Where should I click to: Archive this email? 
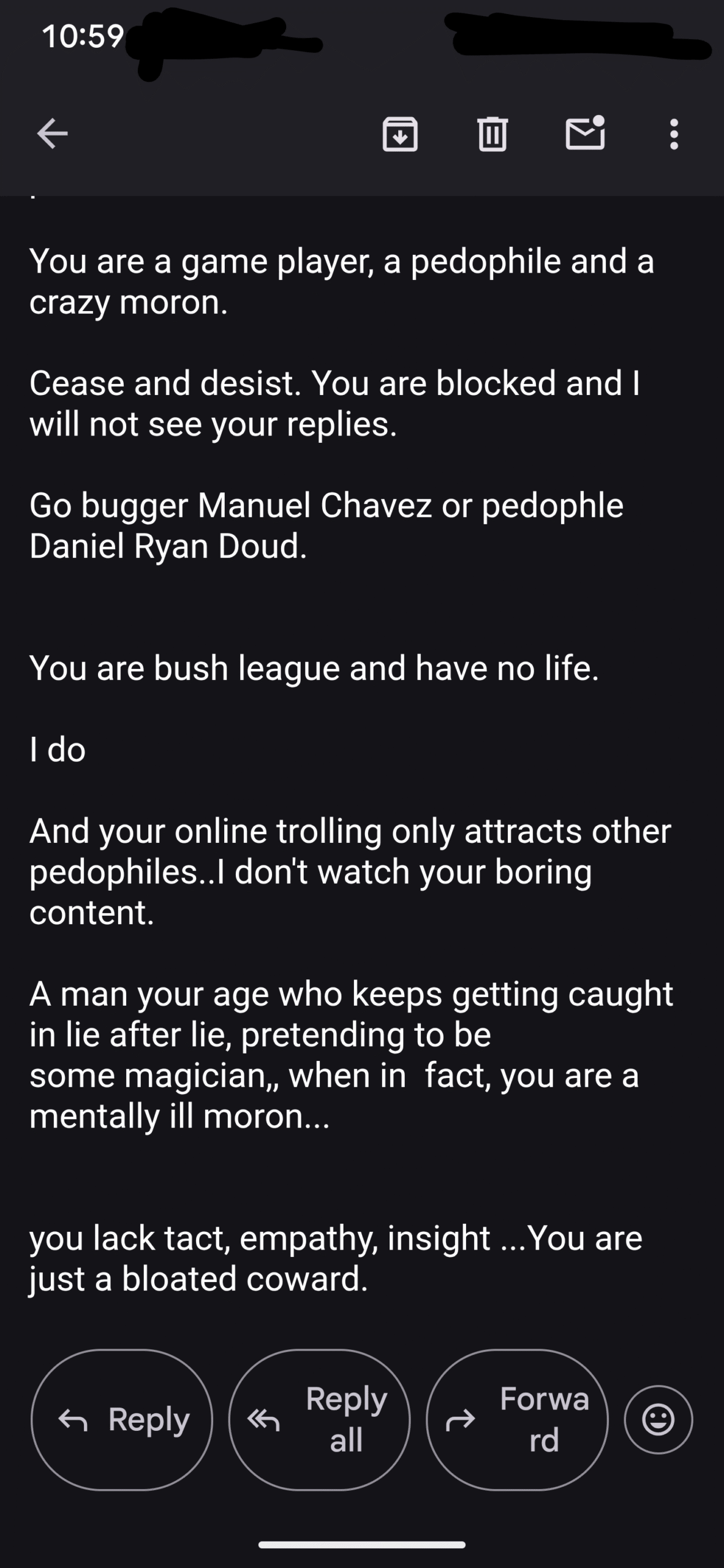[400, 134]
